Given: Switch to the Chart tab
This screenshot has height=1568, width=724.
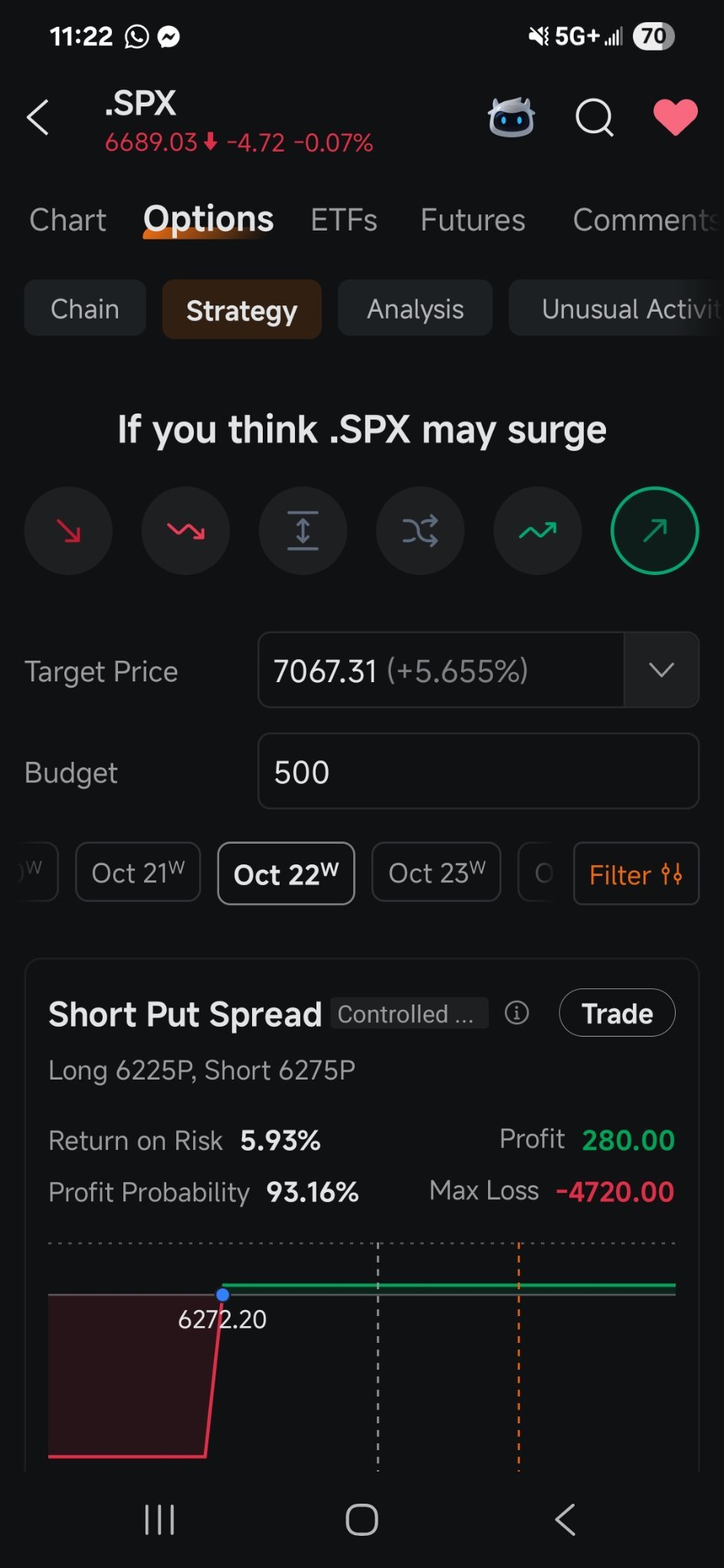Looking at the screenshot, I should point(67,220).
